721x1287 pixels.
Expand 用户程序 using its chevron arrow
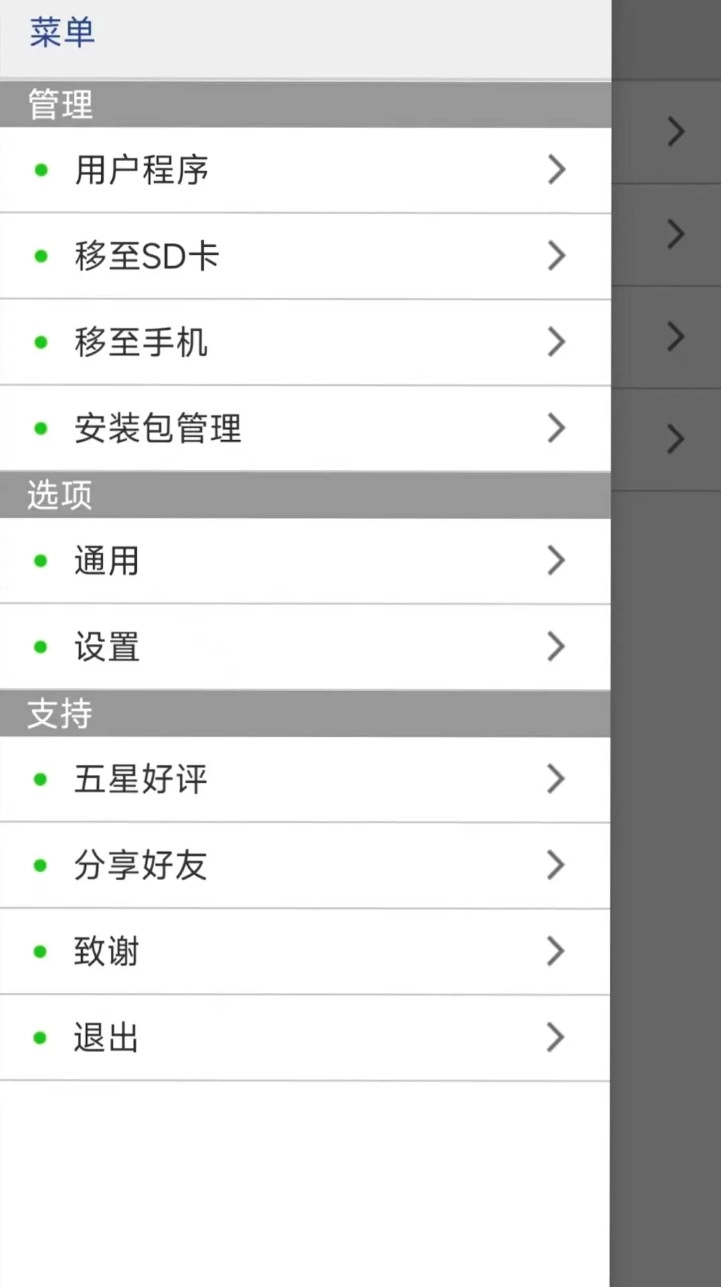(x=557, y=170)
